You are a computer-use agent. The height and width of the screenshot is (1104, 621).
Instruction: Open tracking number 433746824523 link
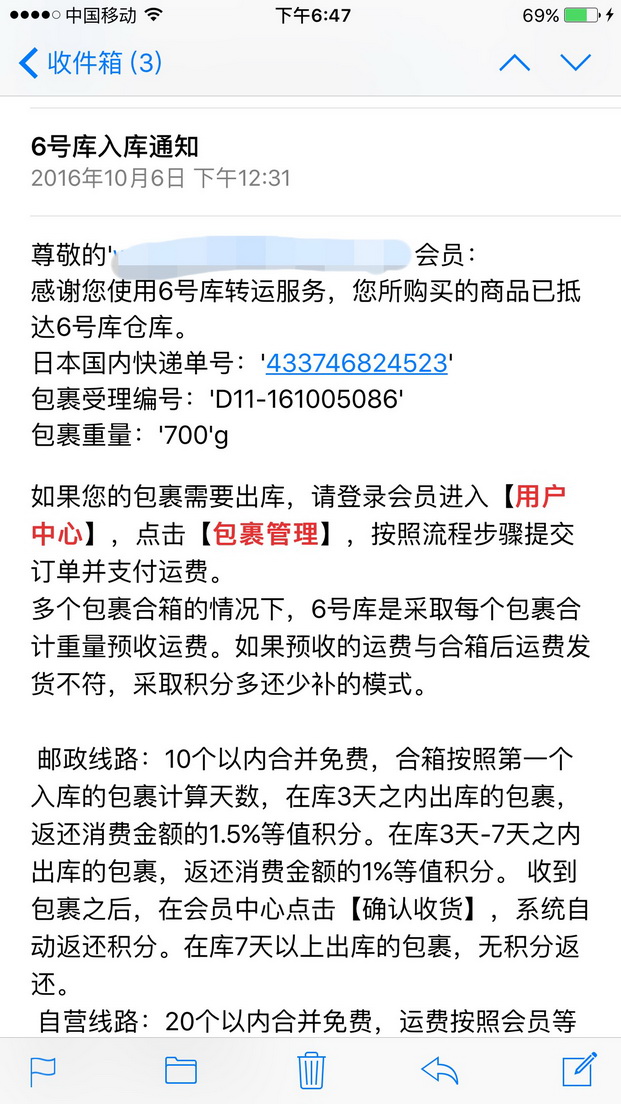pos(356,363)
